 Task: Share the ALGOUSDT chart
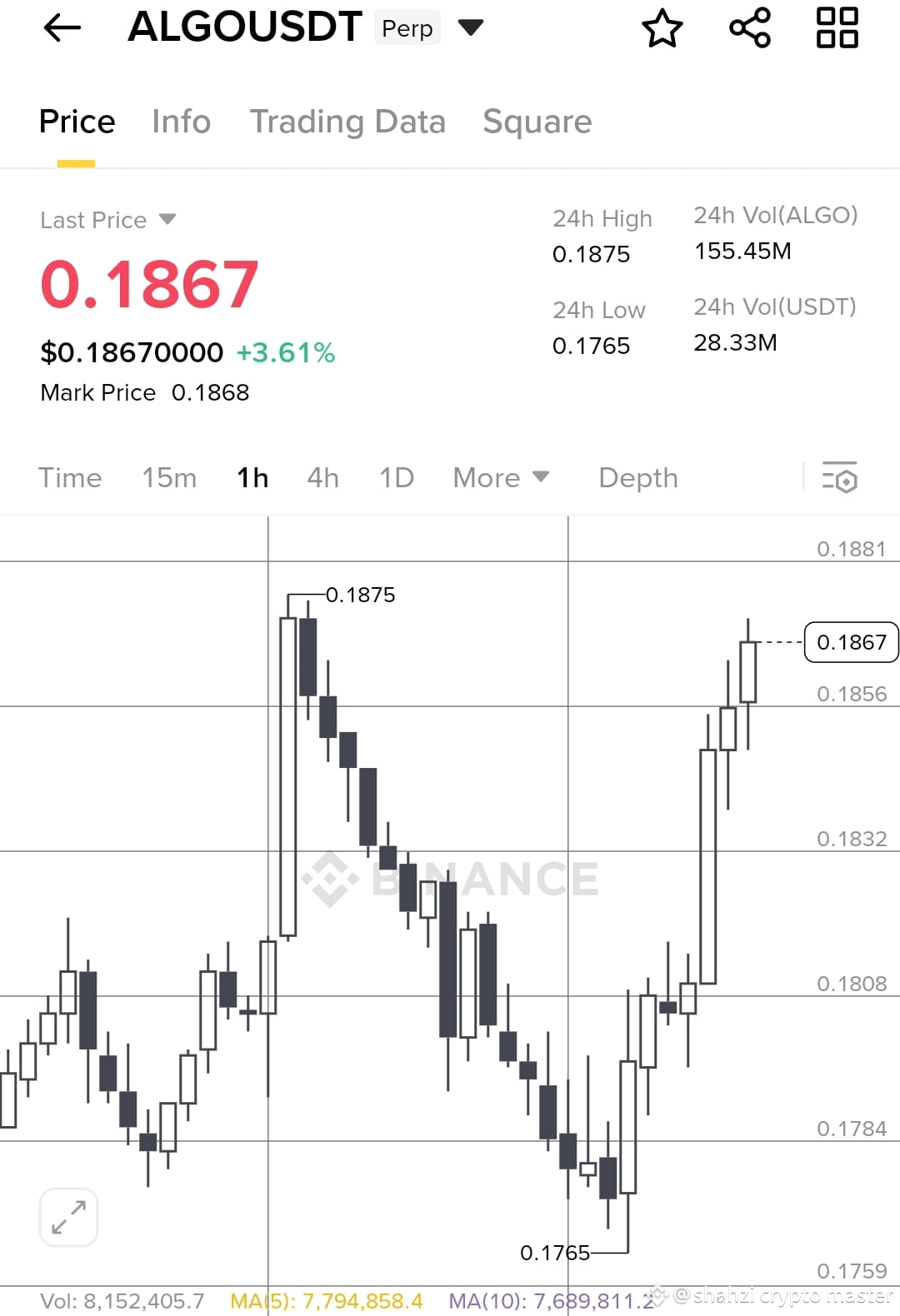coord(749,27)
